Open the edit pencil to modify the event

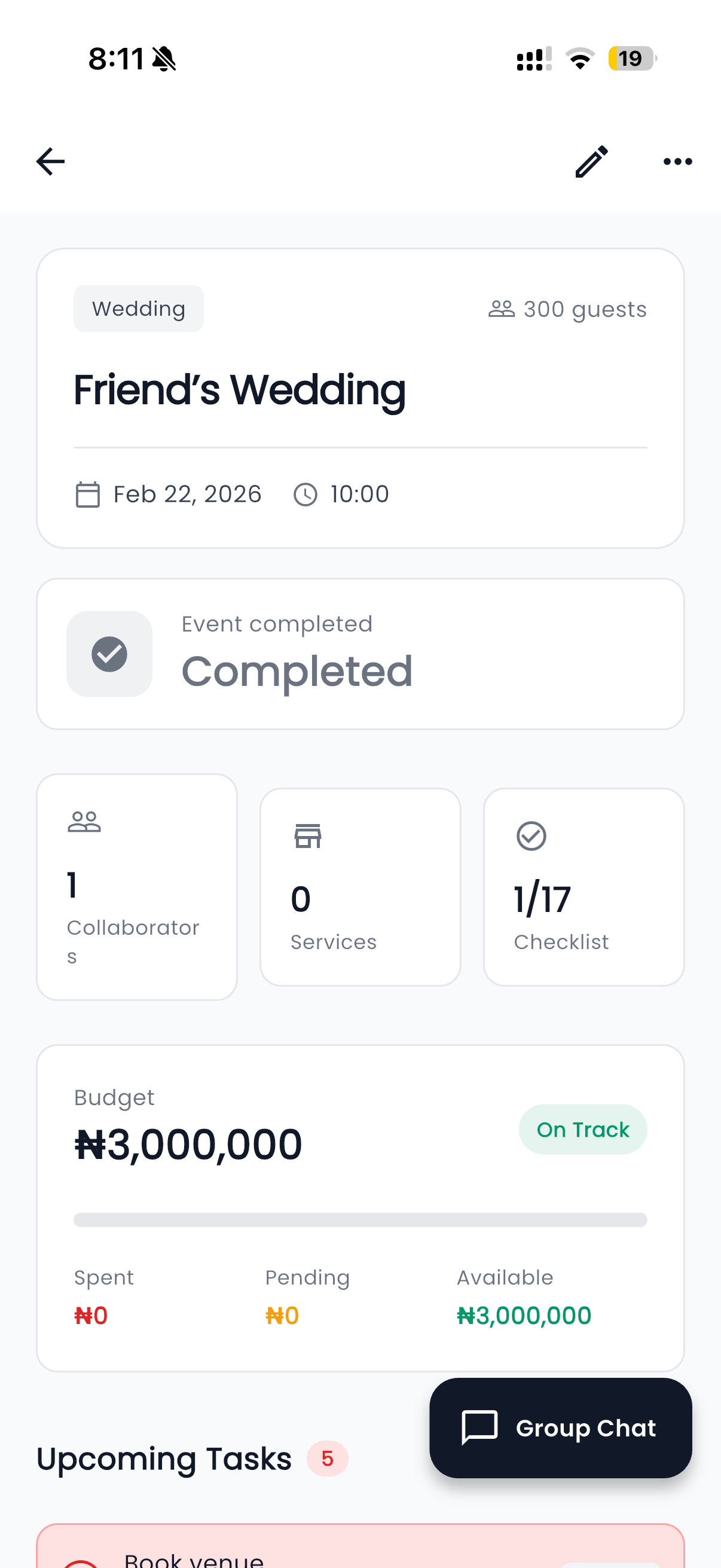tap(590, 161)
